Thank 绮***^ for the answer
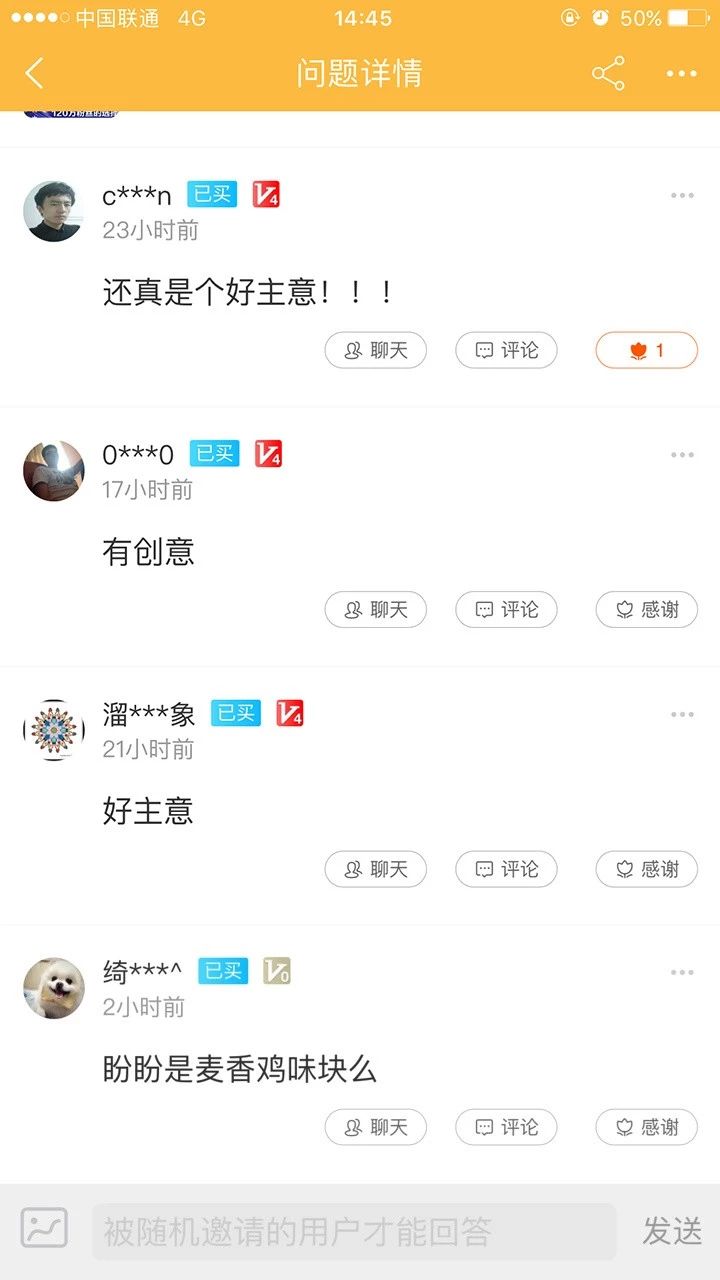Viewport: 720px width, 1280px height. 646,1127
